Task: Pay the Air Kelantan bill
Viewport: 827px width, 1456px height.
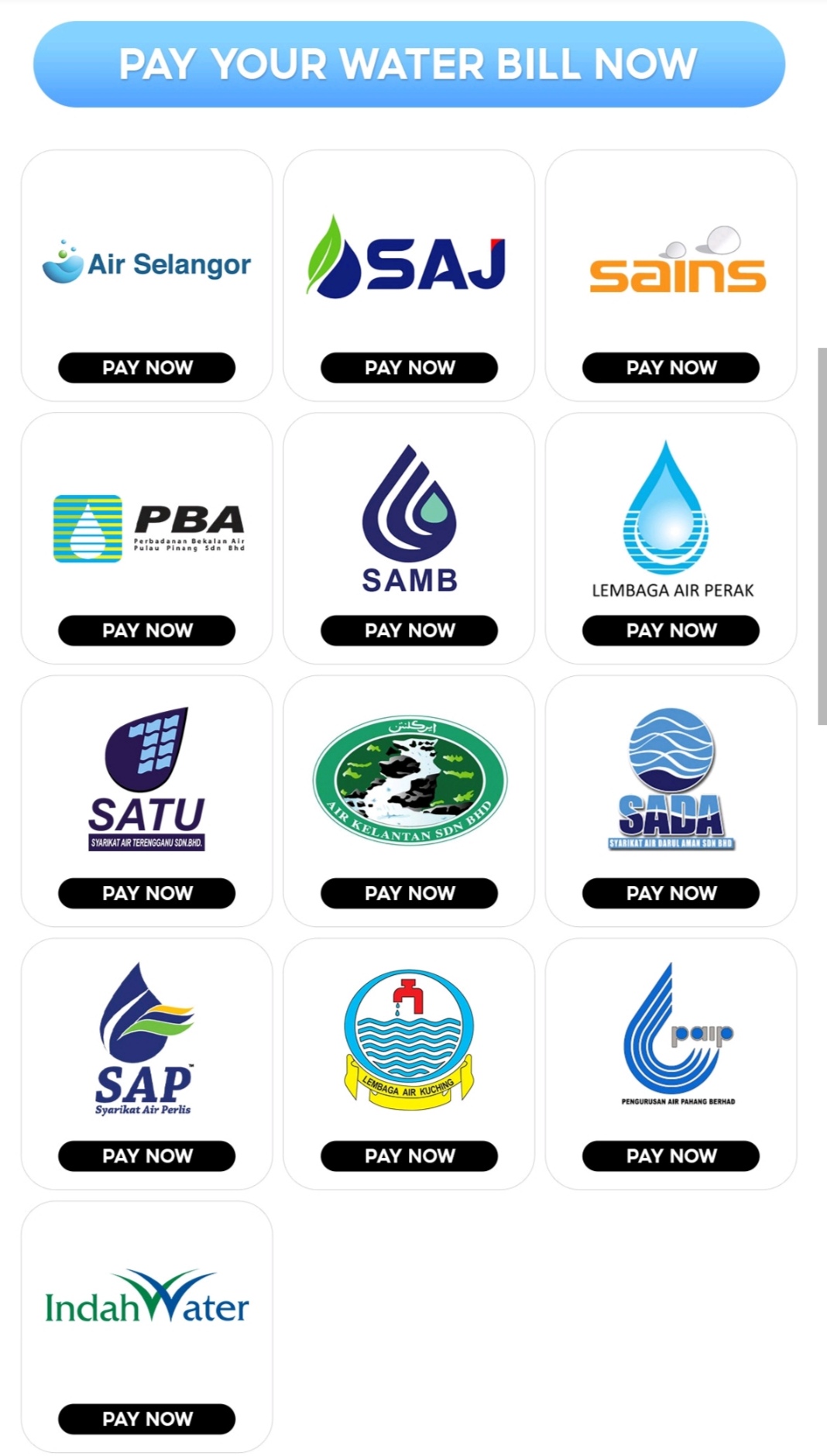Action: coord(409,893)
